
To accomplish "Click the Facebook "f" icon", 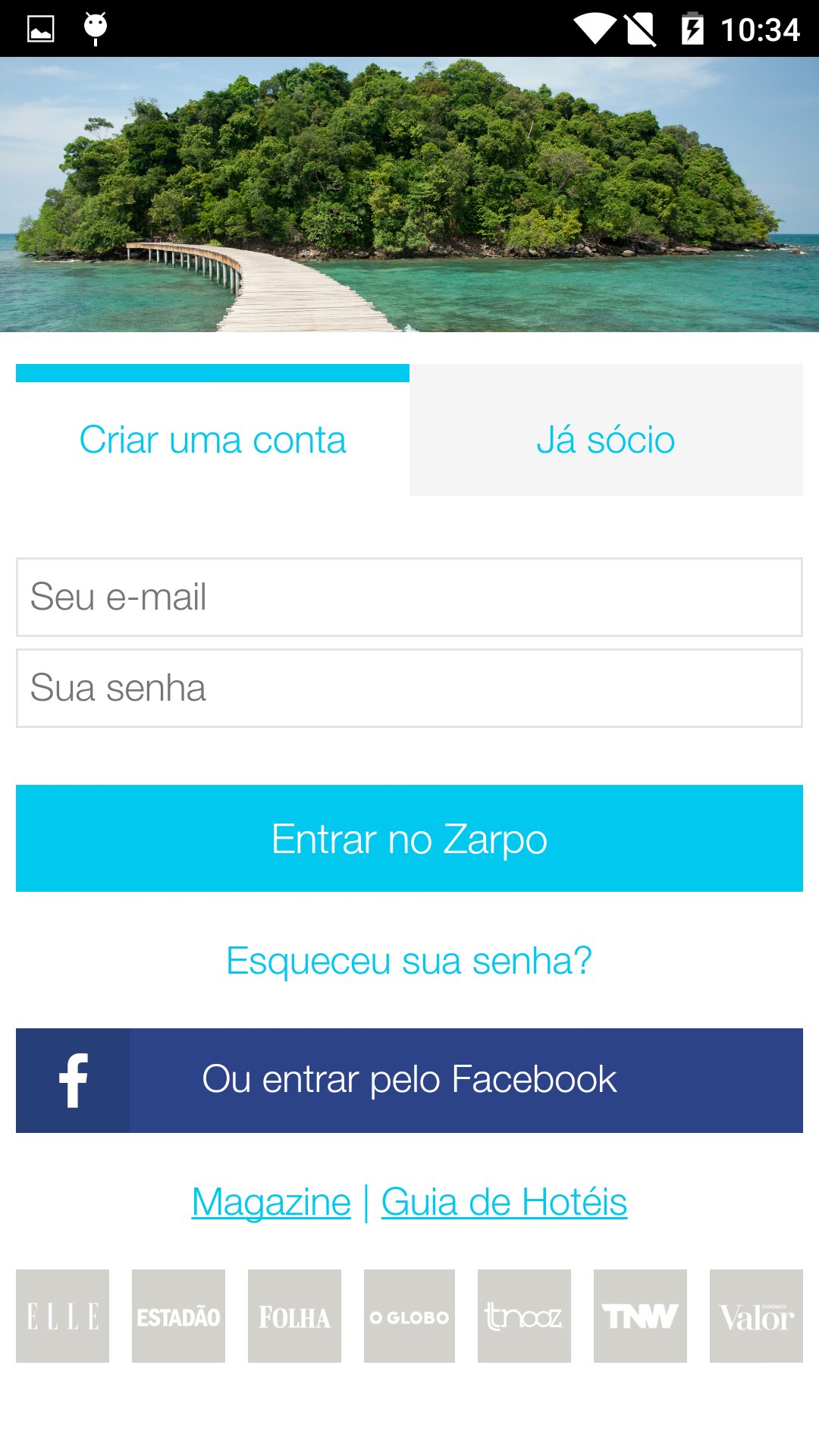I will click(73, 1081).
